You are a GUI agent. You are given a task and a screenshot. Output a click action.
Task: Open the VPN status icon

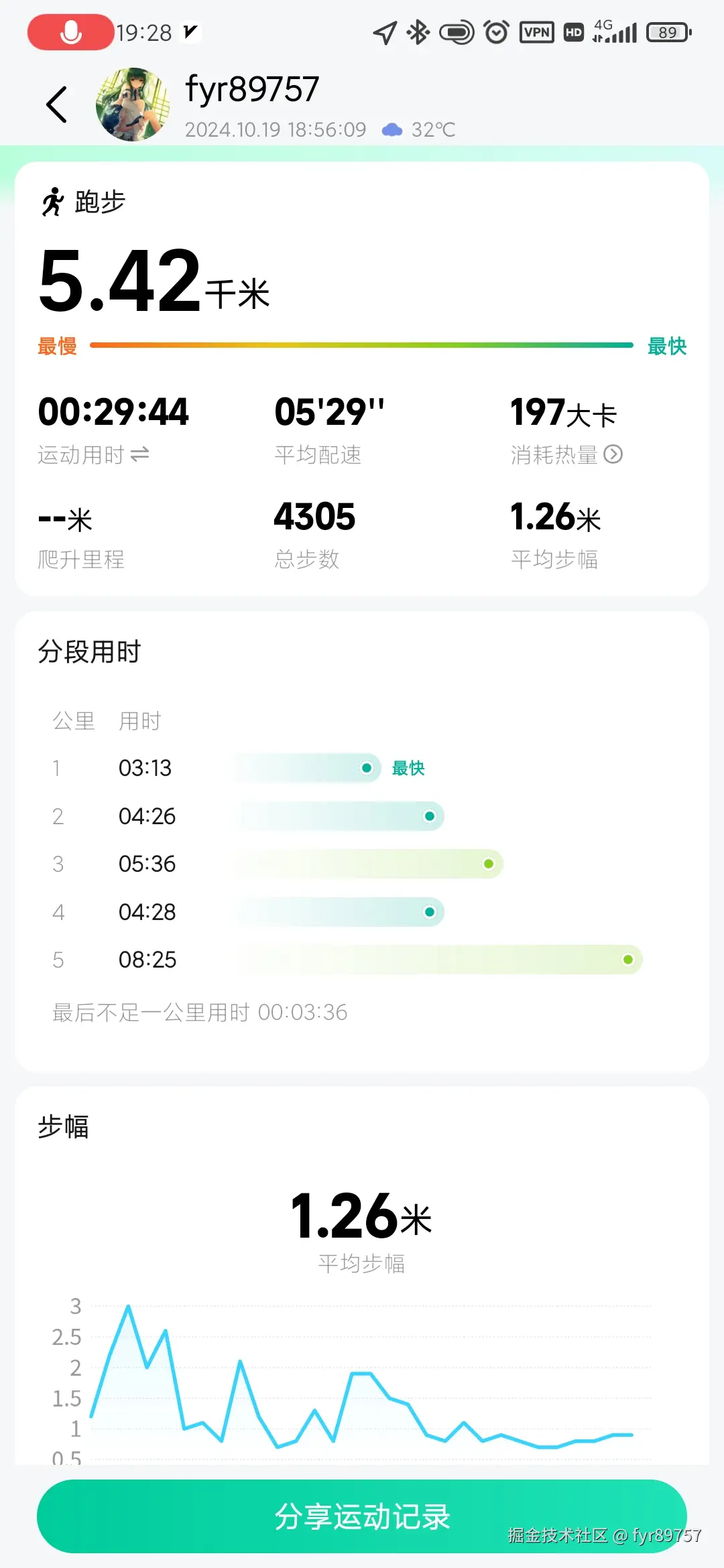click(536, 31)
